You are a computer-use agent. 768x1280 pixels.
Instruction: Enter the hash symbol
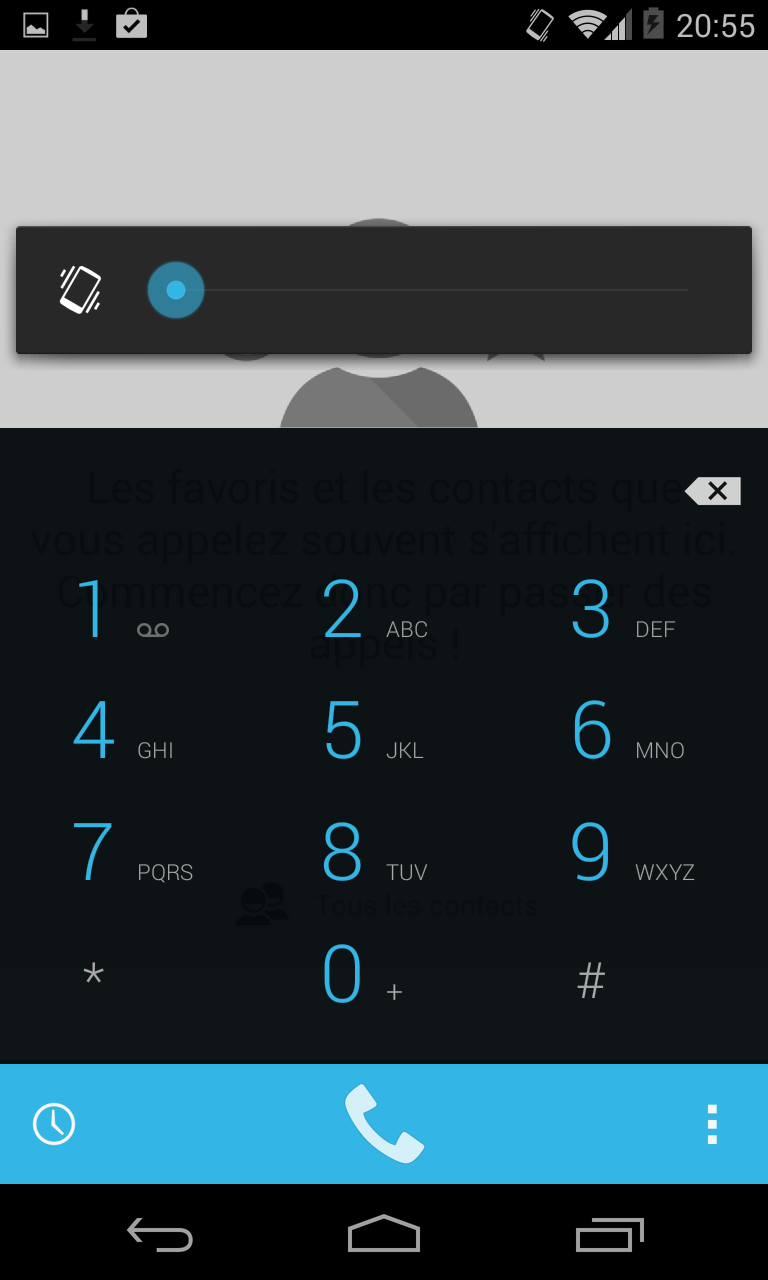click(591, 981)
